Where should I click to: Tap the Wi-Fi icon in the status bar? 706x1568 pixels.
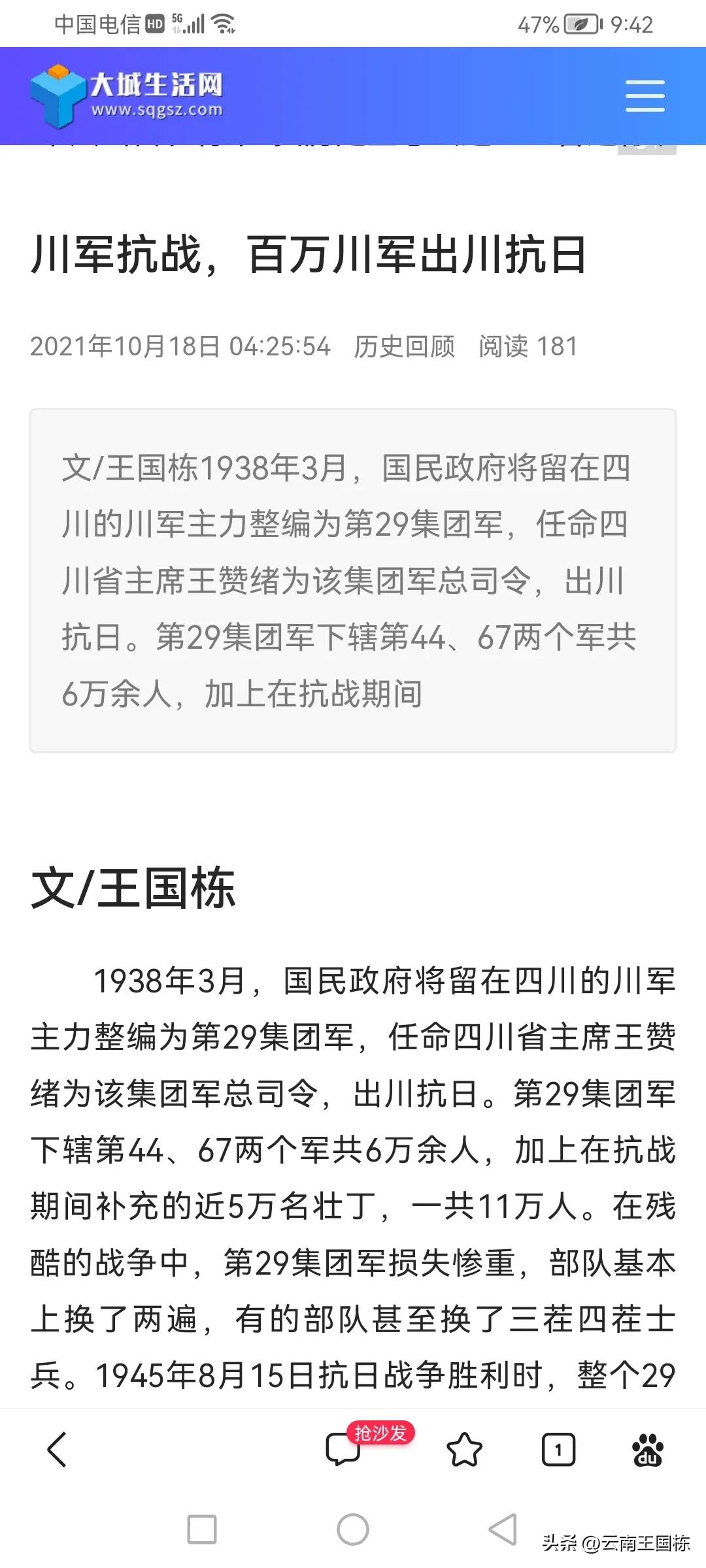[x=222, y=24]
